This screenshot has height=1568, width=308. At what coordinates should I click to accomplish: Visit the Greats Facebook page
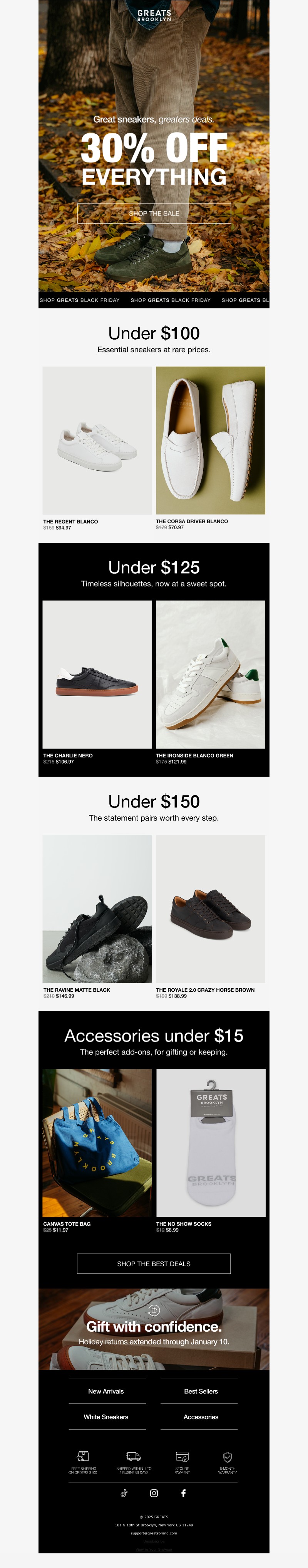(184, 1493)
